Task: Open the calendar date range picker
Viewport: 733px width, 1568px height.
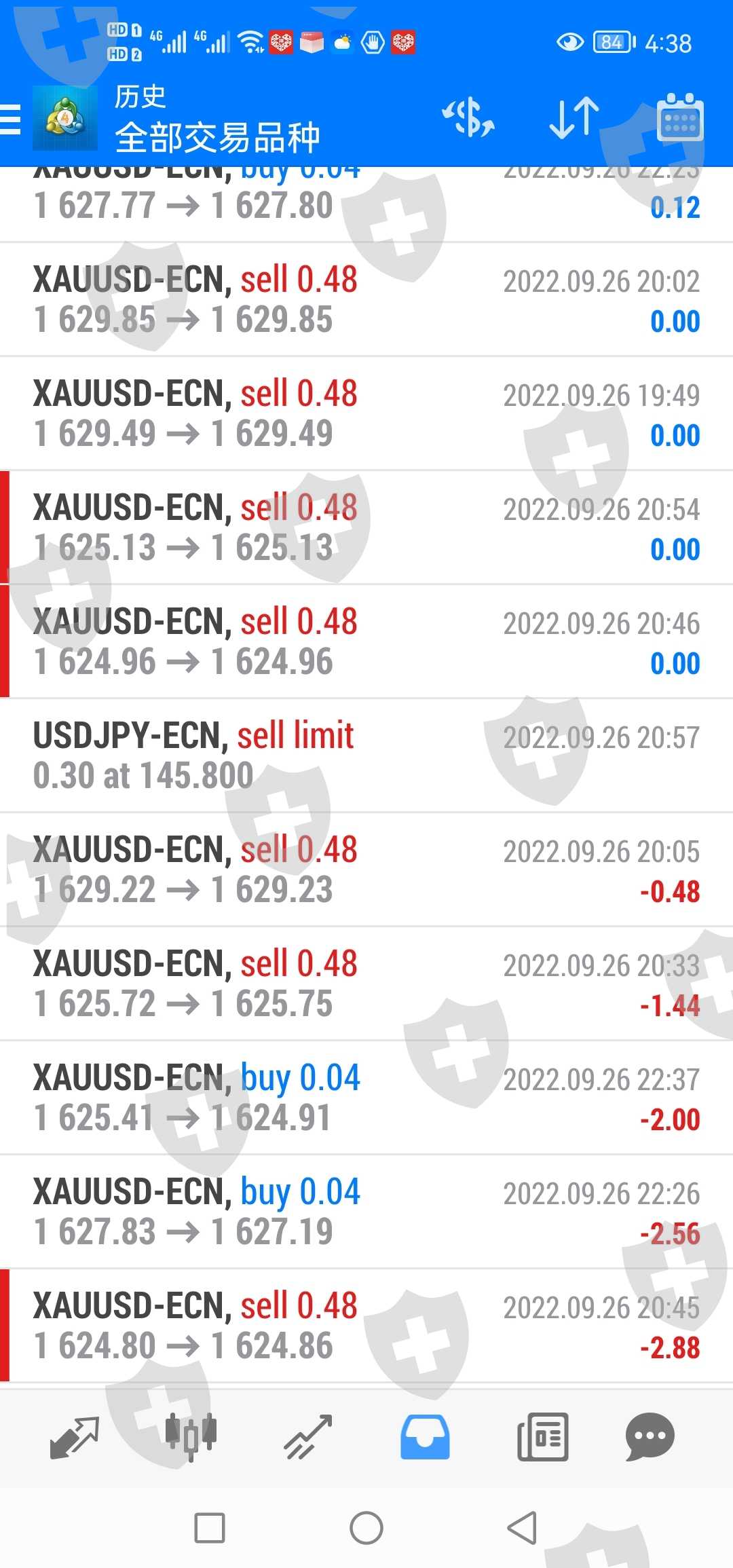Action: pyautogui.click(x=680, y=117)
